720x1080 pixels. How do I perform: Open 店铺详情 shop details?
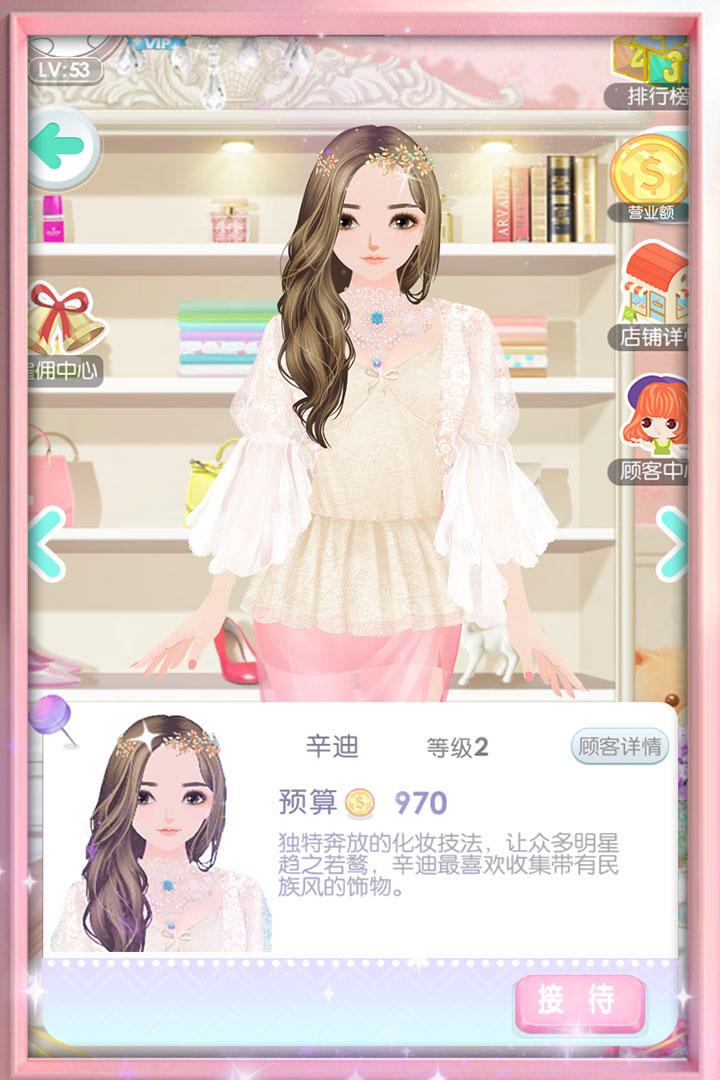[655, 295]
